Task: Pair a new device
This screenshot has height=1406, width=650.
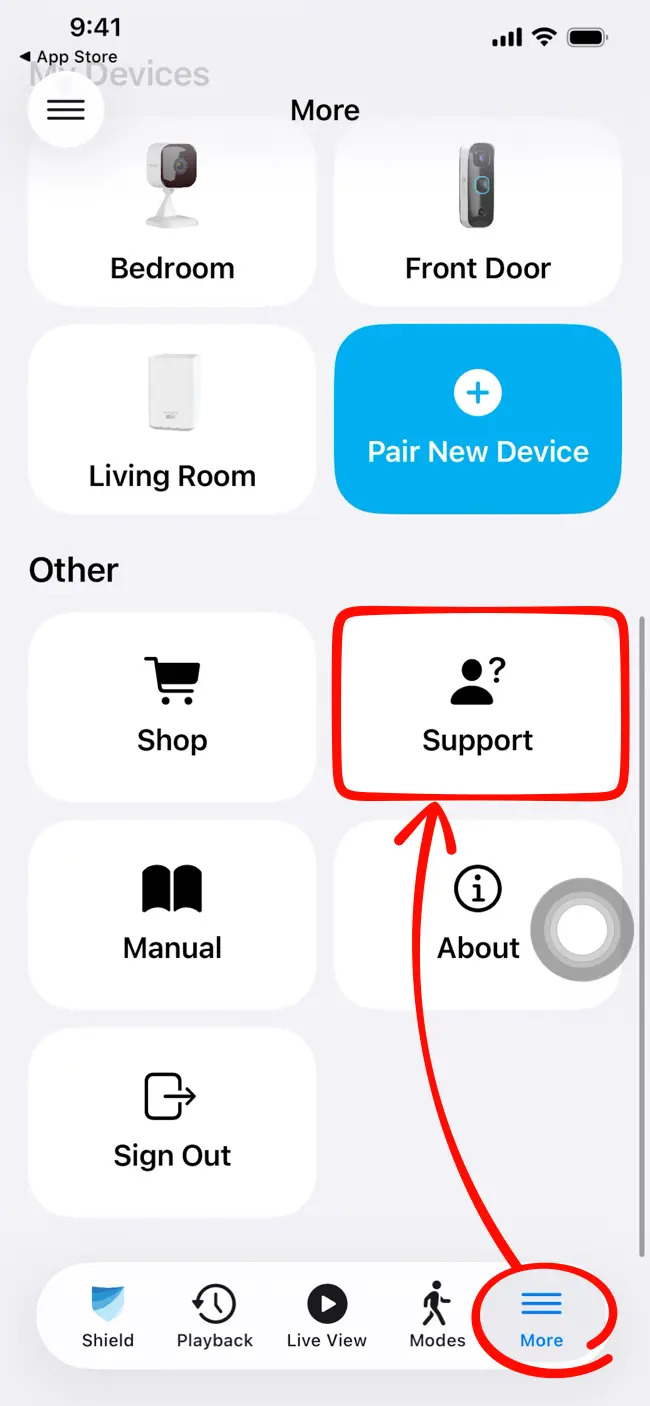Action: pyautogui.click(x=478, y=419)
